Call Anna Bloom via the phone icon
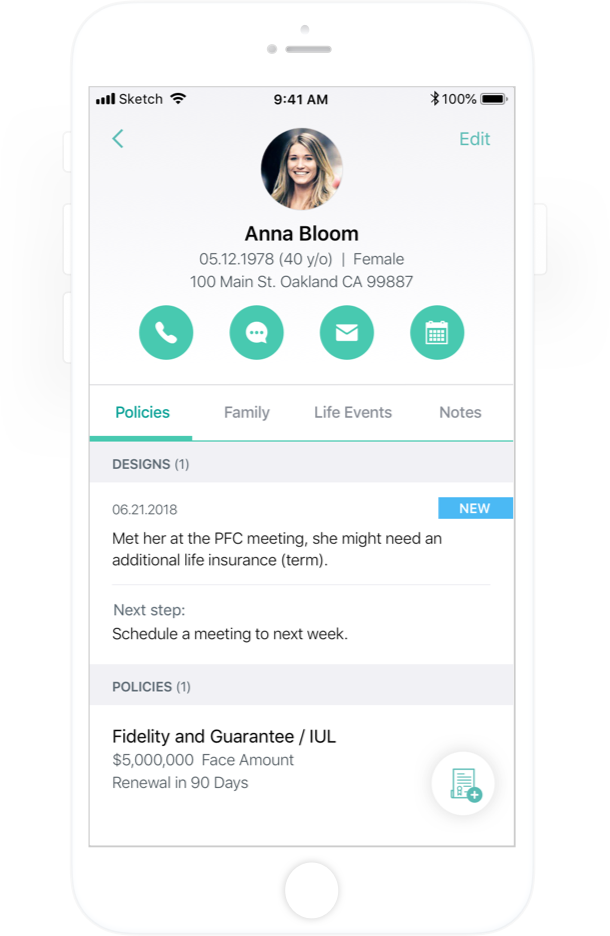 [x=166, y=333]
